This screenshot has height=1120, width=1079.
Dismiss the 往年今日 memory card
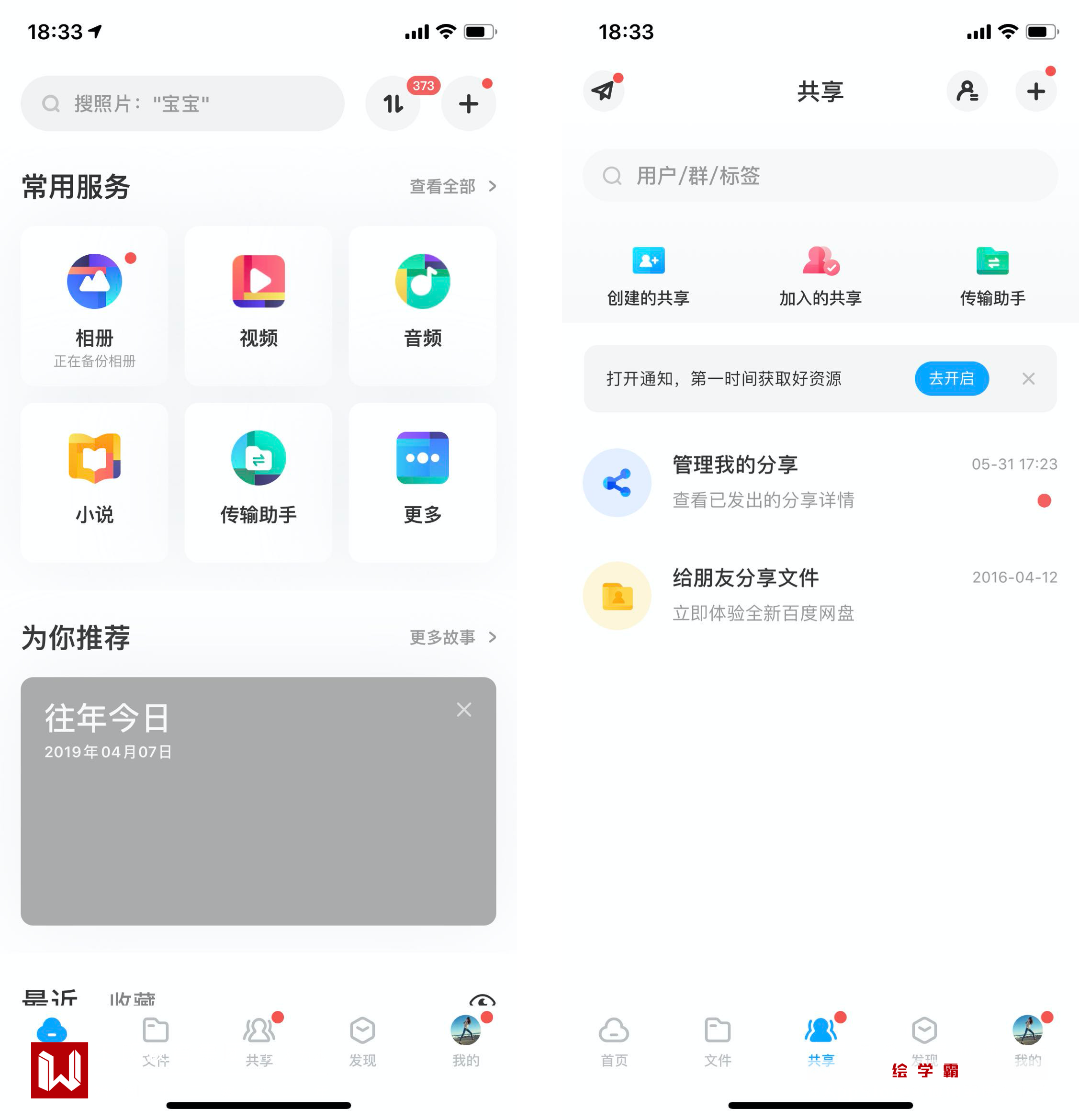click(x=464, y=710)
